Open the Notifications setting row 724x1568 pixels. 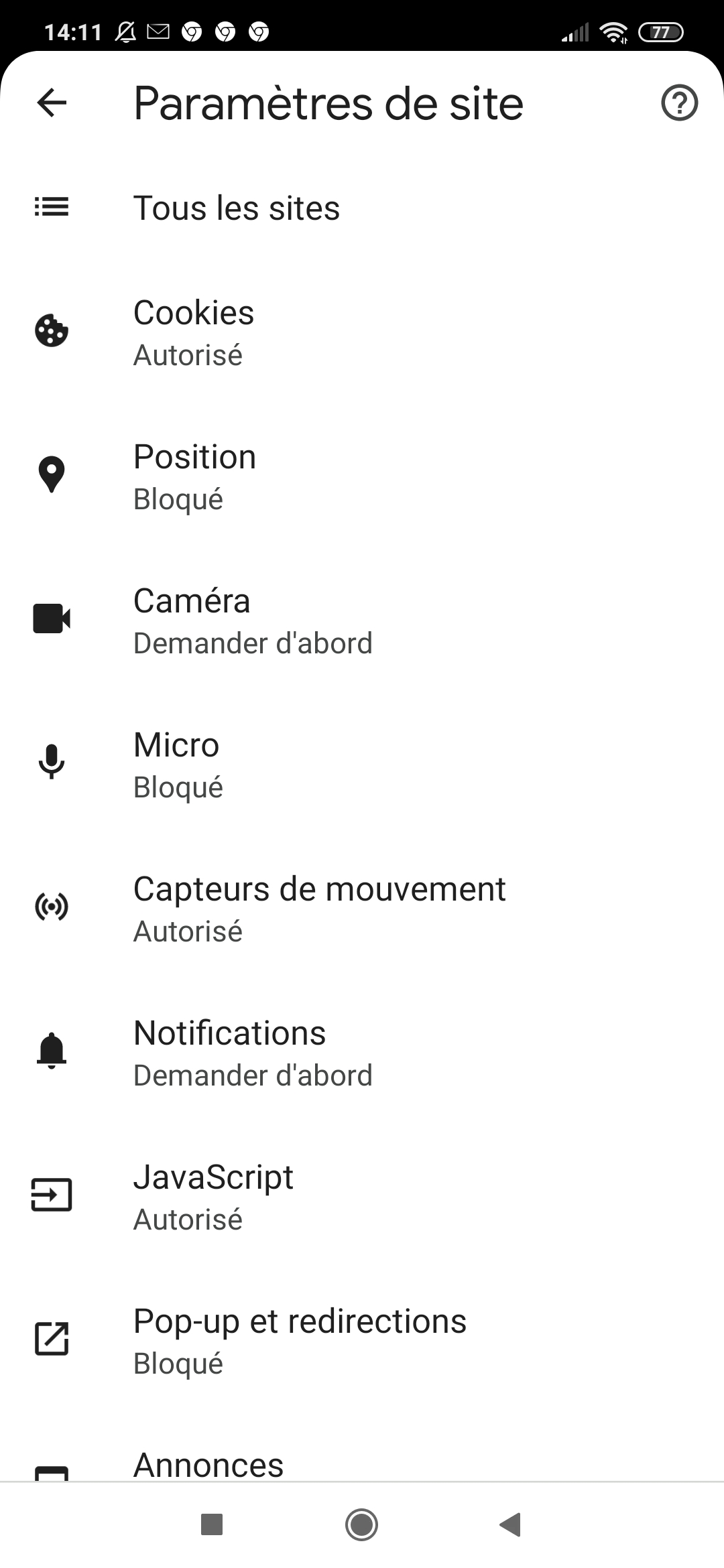pos(268,1053)
